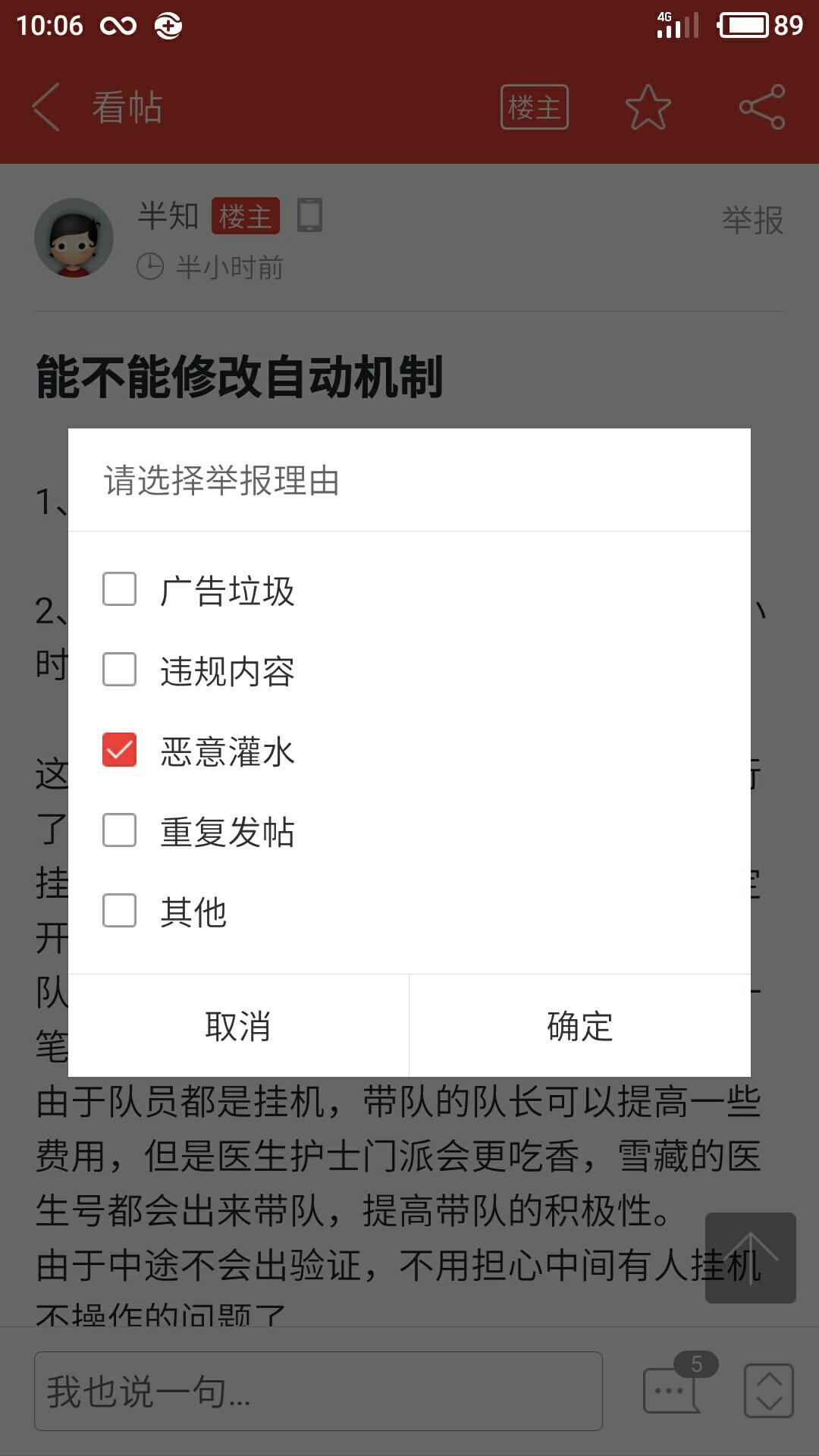819x1456 pixels.
Task: Cancel the report dialog with 取消
Action: tap(238, 1026)
